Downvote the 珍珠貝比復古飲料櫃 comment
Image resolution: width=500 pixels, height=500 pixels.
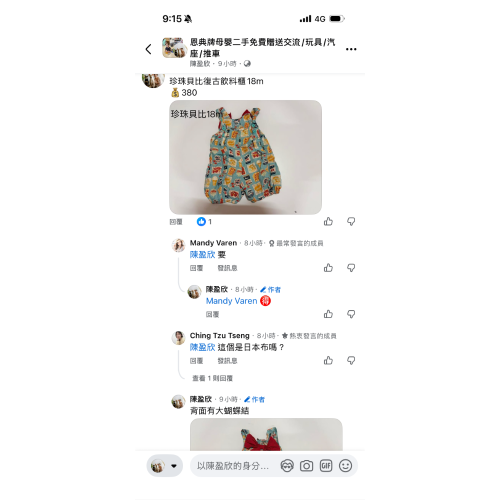point(351,222)
